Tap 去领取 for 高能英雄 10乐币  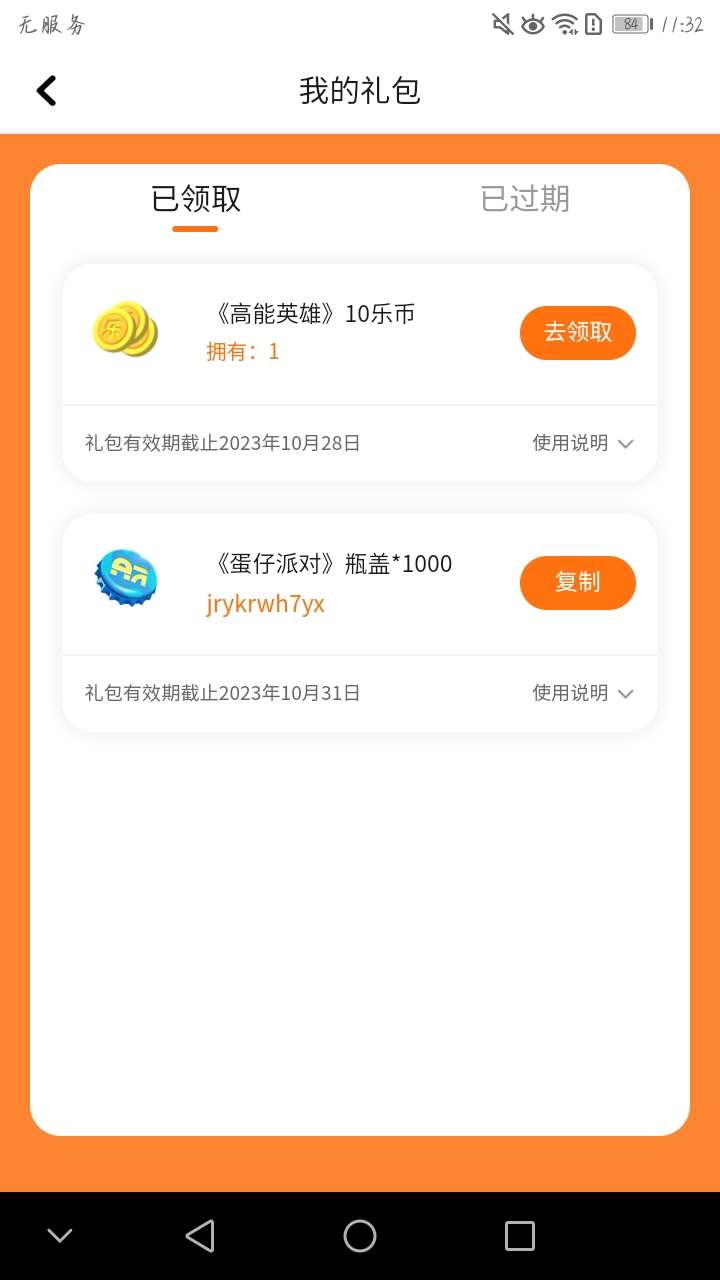577,333
